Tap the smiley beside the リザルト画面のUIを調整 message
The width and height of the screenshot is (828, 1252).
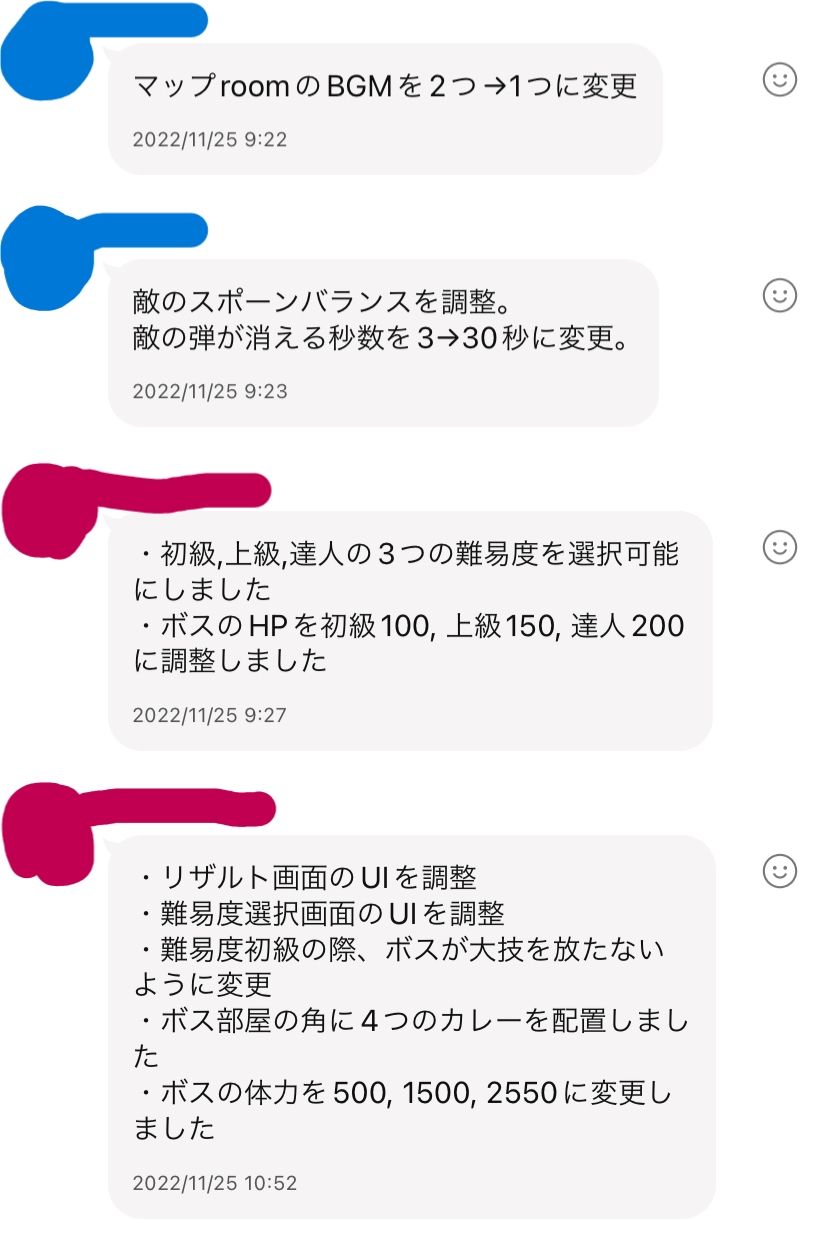pos(780,871)
